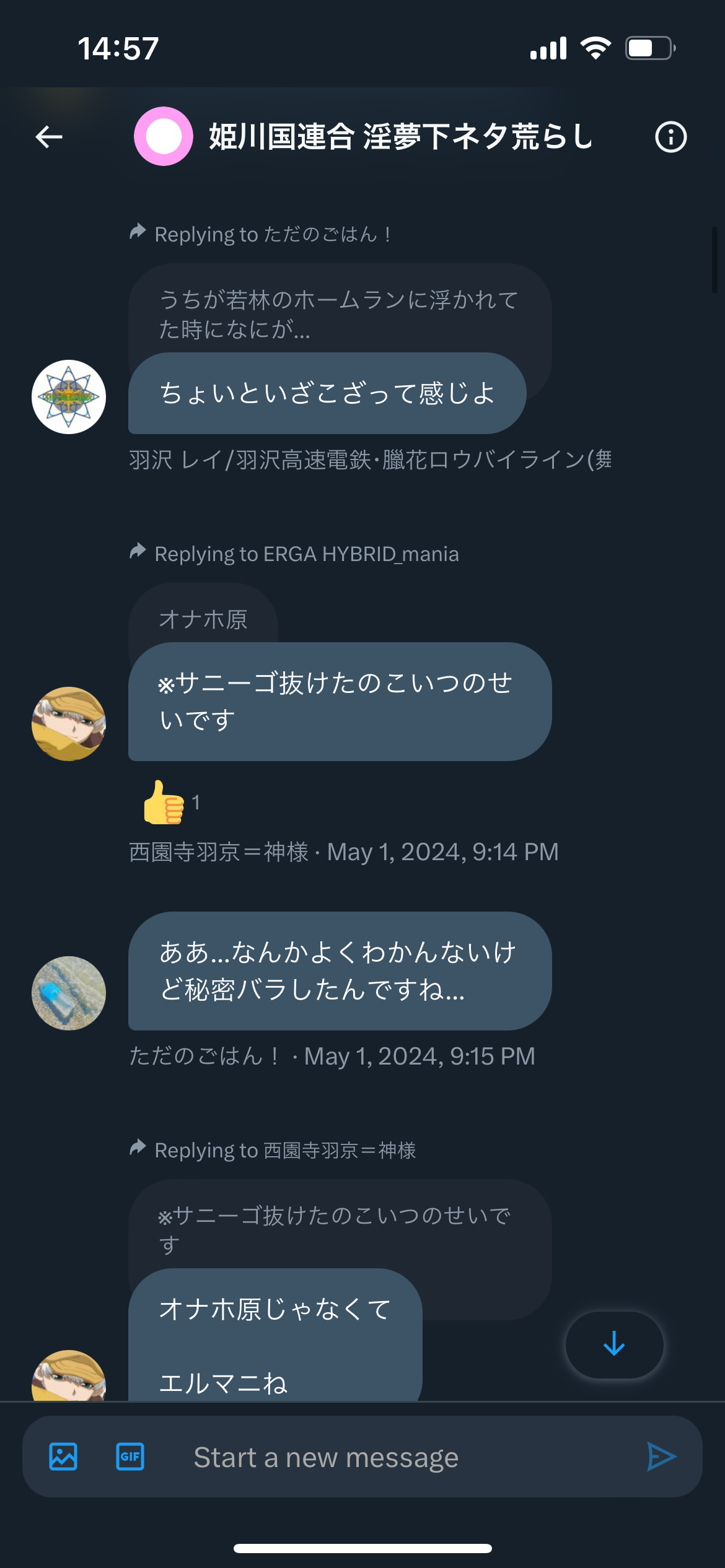Tap the Start a new message field
725x1568 pixels.
coord(397,1457)
